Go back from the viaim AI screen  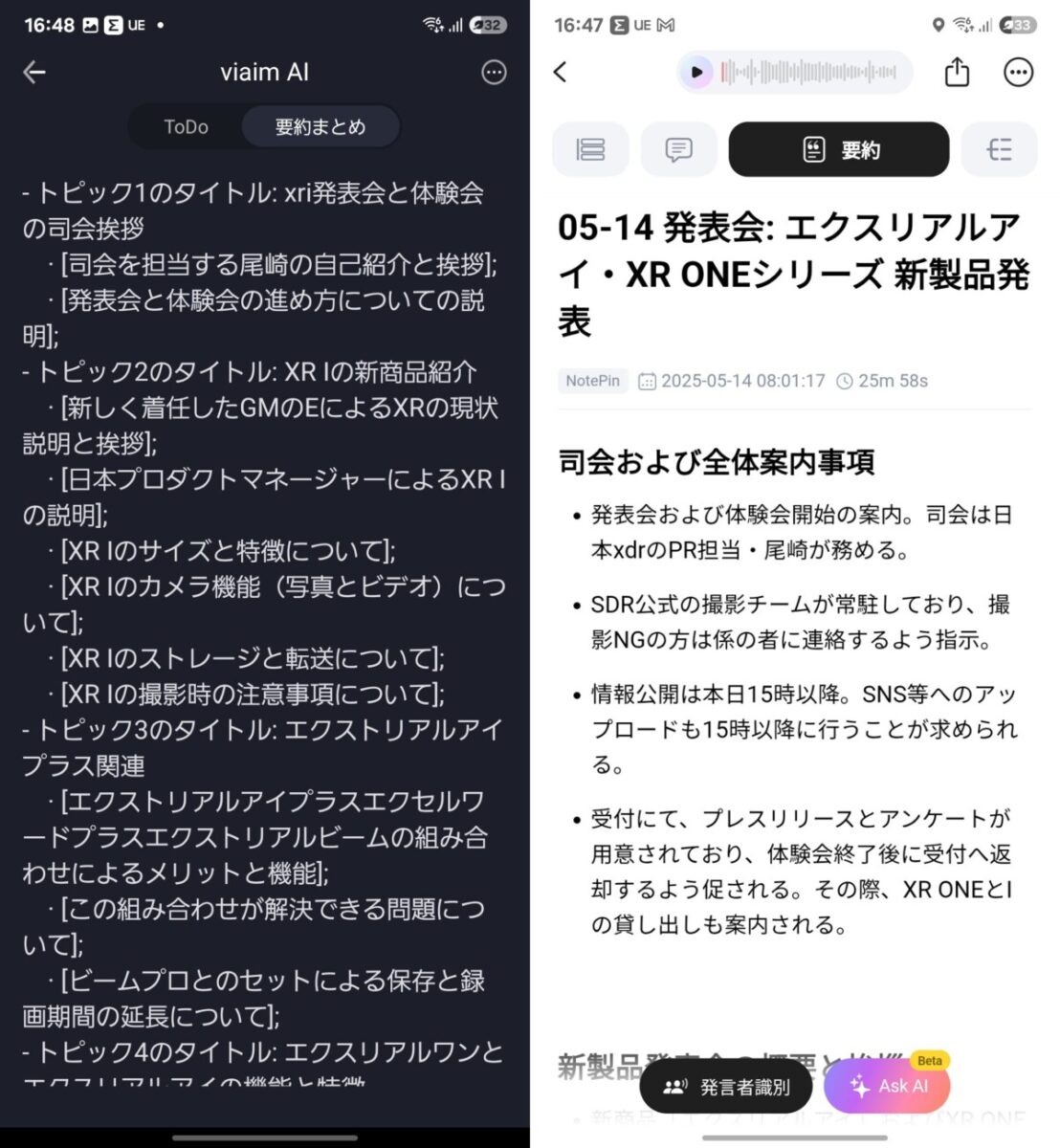pyautogui.click(x=34, y=73)
